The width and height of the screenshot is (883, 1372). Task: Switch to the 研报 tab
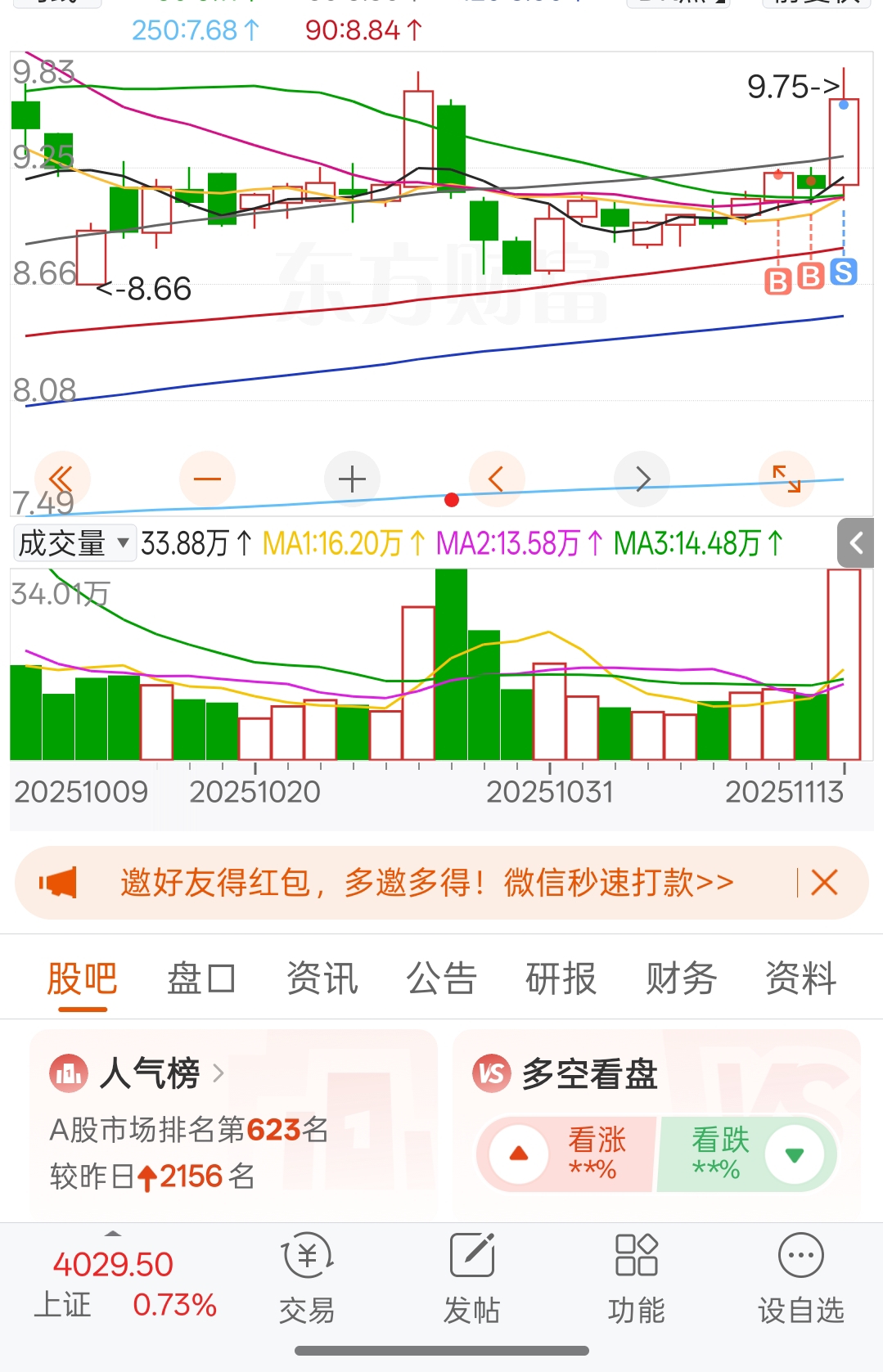tap(561, 978)
